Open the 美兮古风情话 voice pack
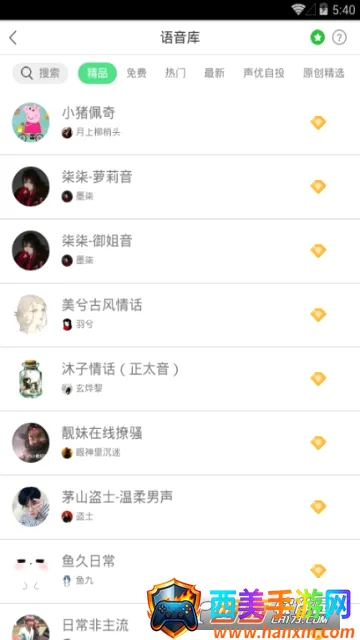Viewport: 360px width, 640px height. tap(180, 315)
